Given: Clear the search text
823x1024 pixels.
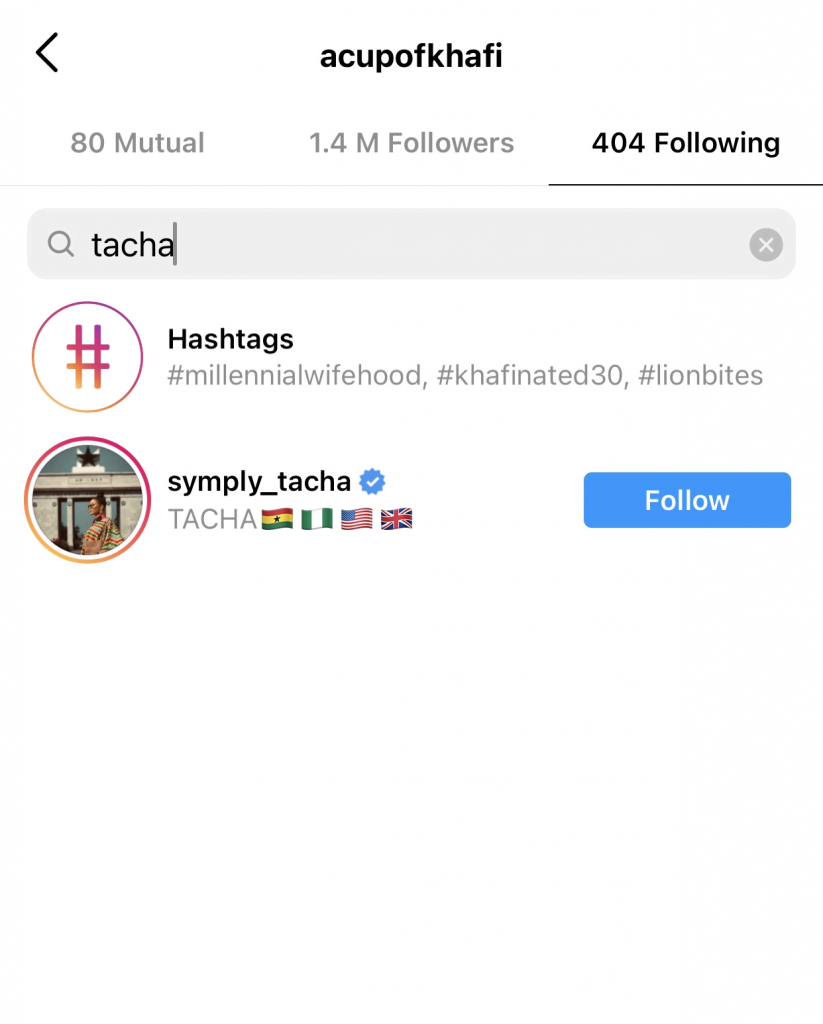Looking at the screenshot, I should pos(766,244).
